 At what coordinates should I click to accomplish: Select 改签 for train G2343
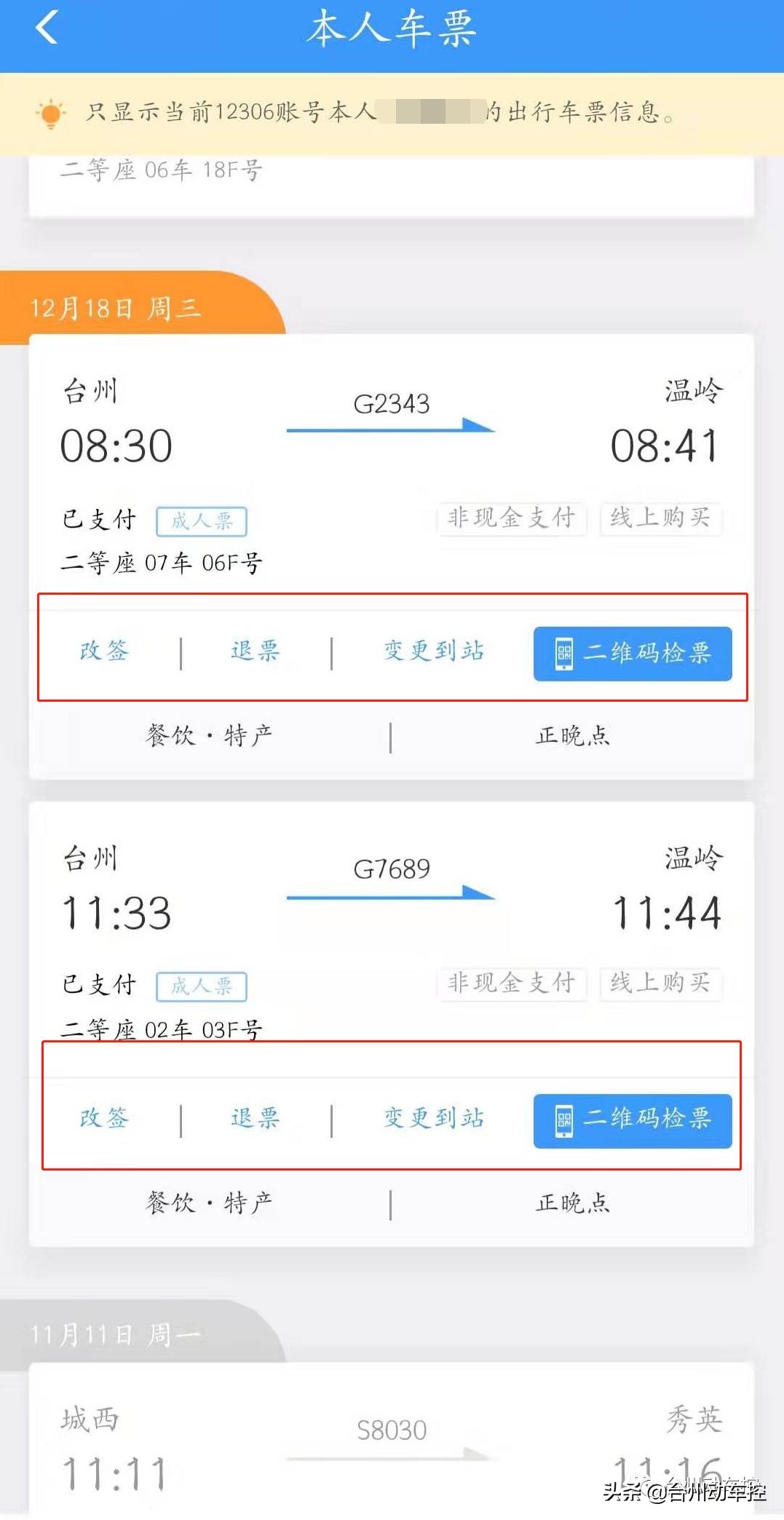(x=104, y=652)
